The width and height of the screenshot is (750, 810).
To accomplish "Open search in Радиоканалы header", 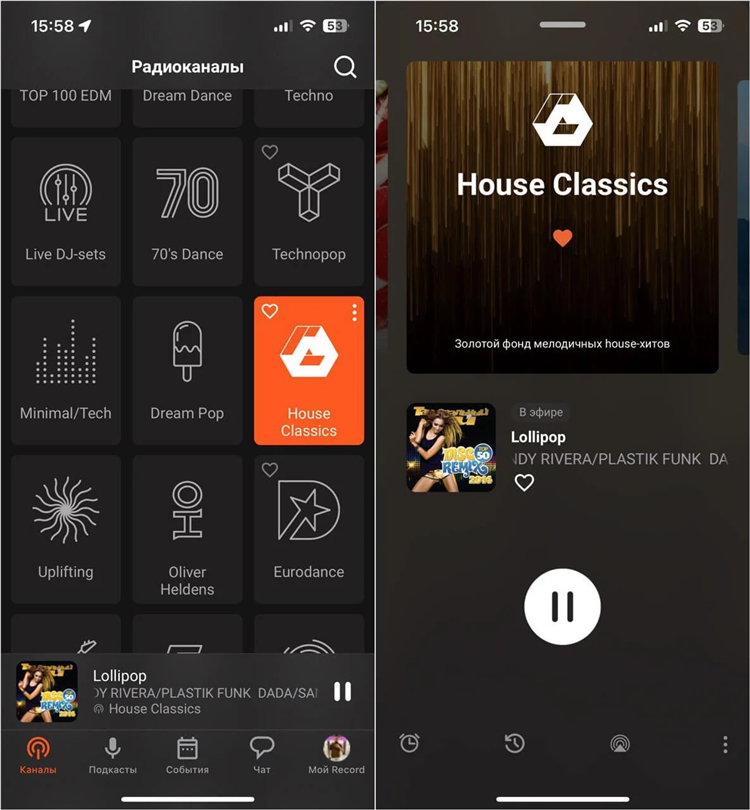I will point(345,67).
